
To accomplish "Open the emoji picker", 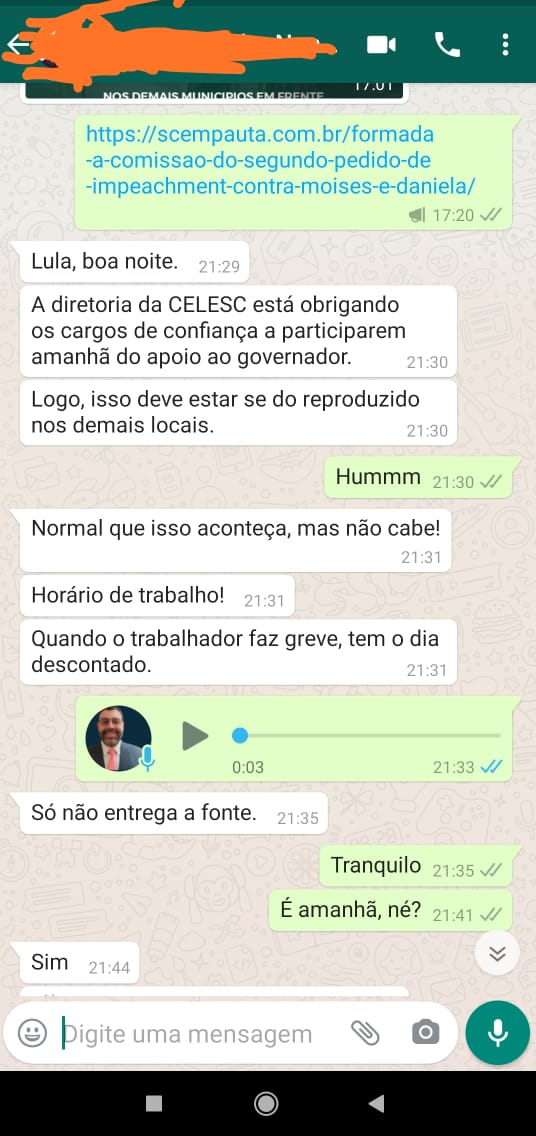I will coord(32,1032).
